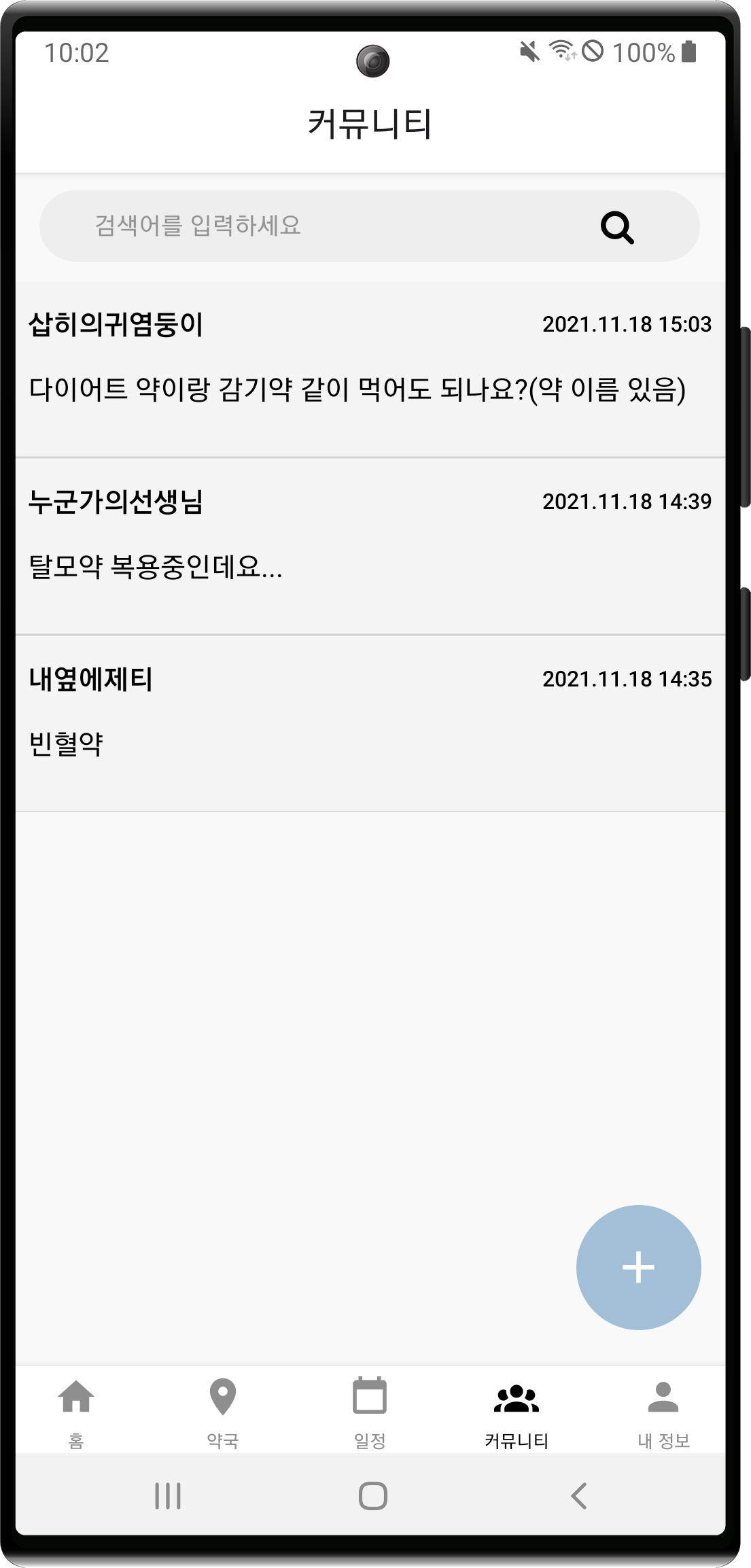Create a new post with the plus button
The height and width of the screenshot is (1568, 751).
(638, 1268)
